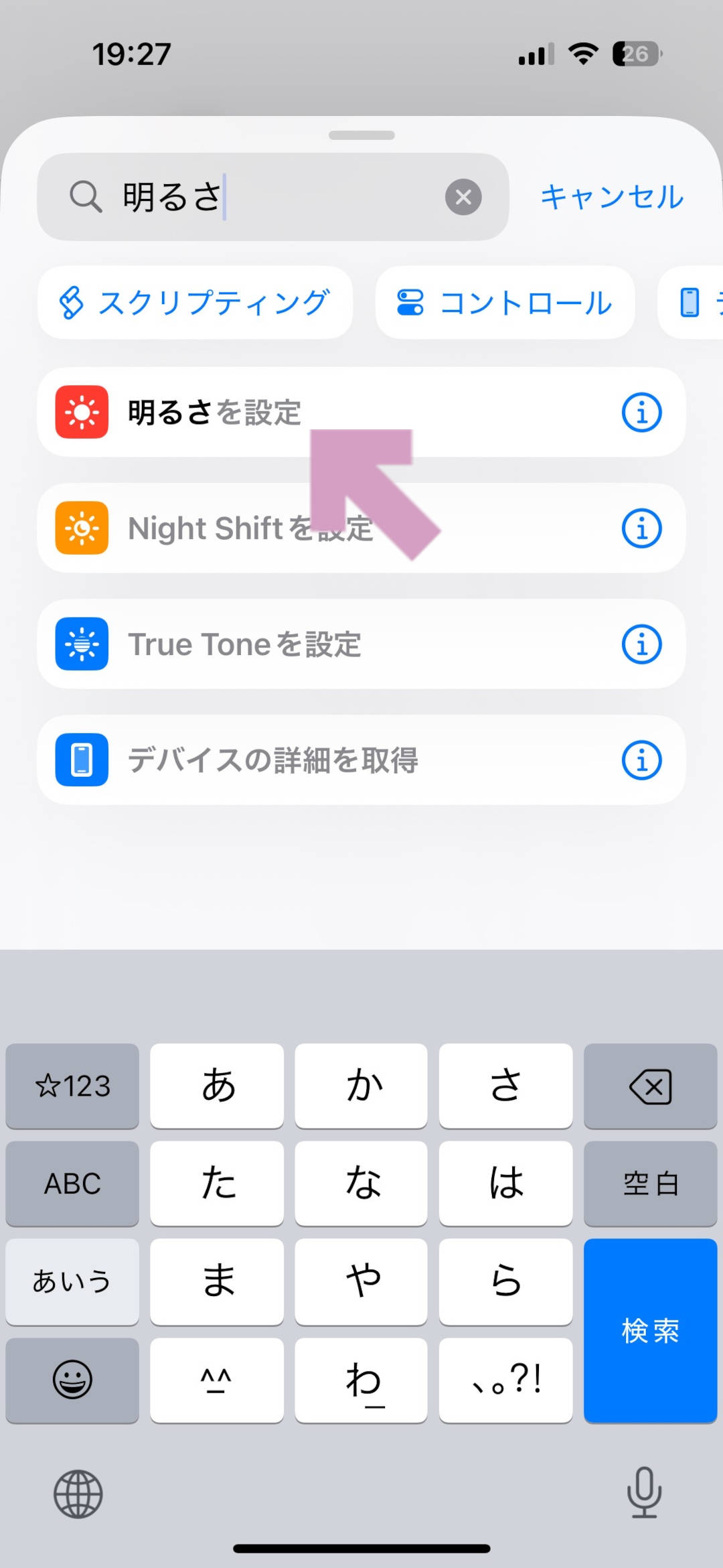Screen dimensions: 723x1568
Task: Open info for the True Tone action
Action: click(641, 644)
